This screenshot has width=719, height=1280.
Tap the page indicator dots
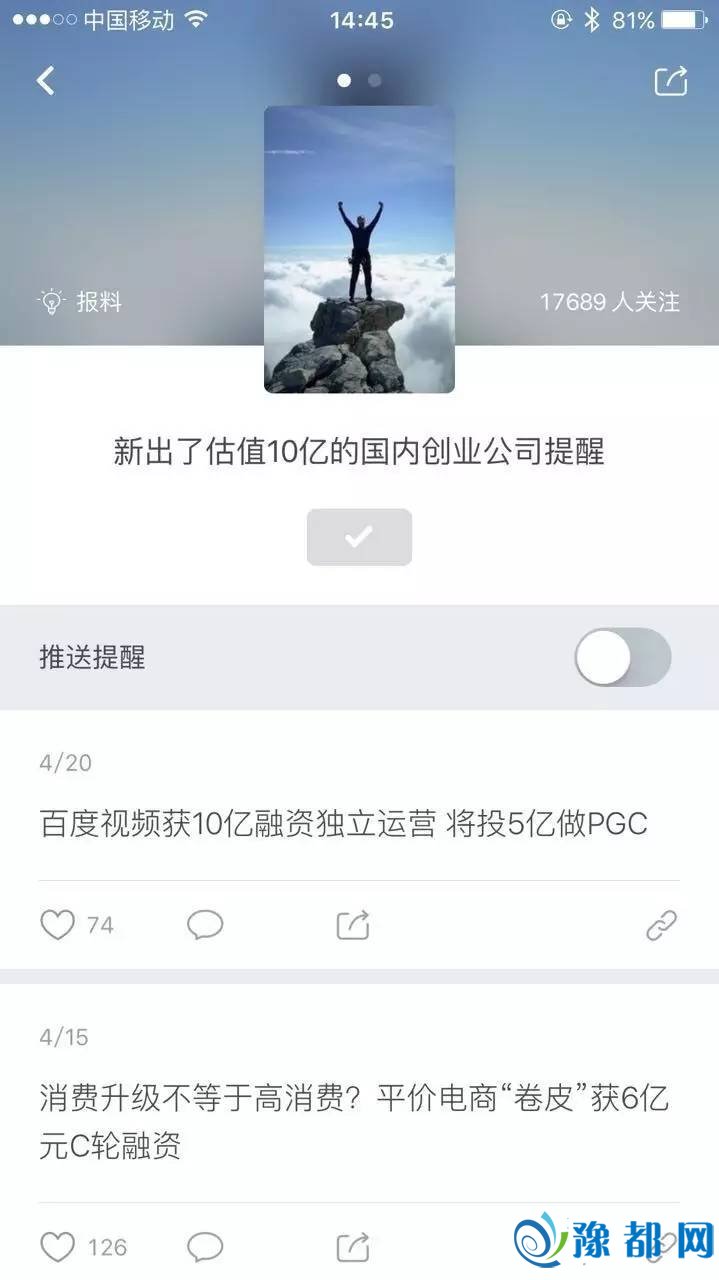(x=359, y=80)
